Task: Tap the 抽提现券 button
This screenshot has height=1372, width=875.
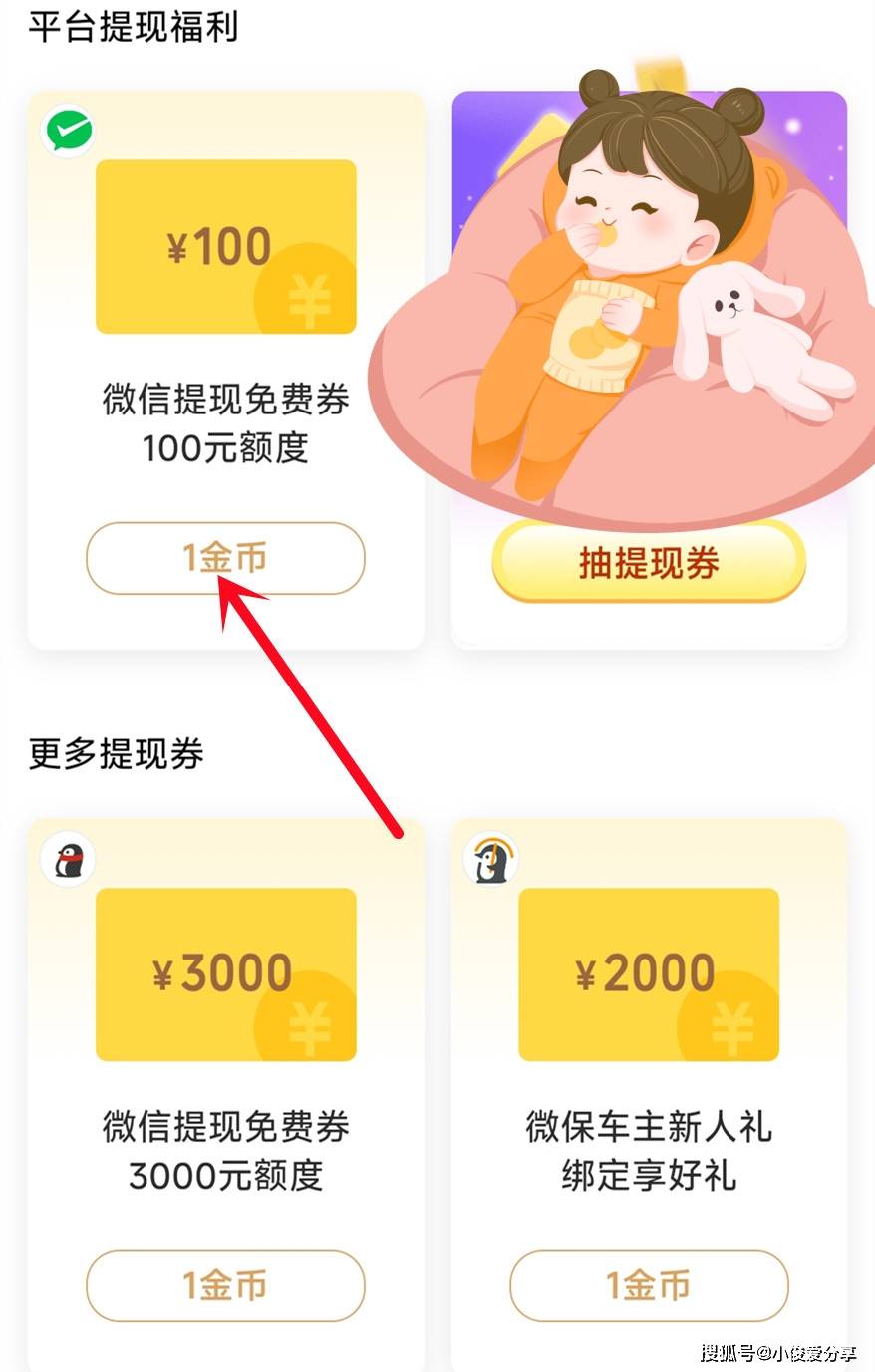Action: (x=649, y=562)
